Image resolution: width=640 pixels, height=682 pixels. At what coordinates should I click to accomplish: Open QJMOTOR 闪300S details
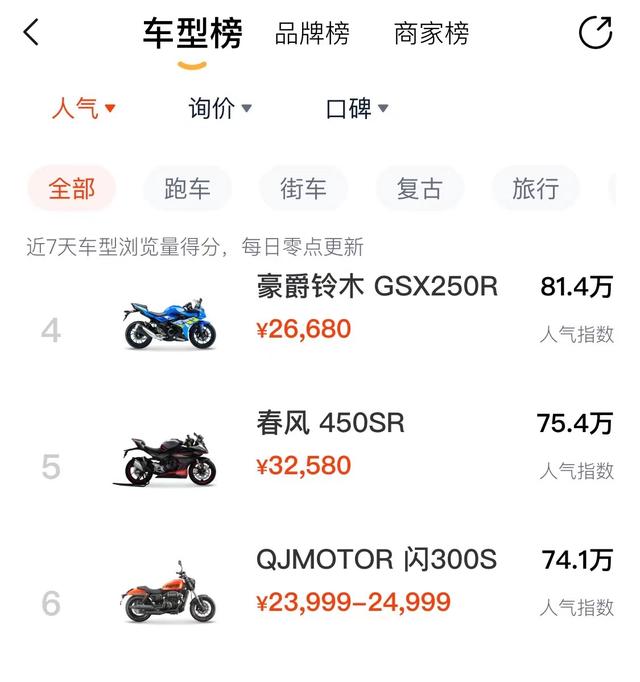pyautogui.click(x=376, y=560)
